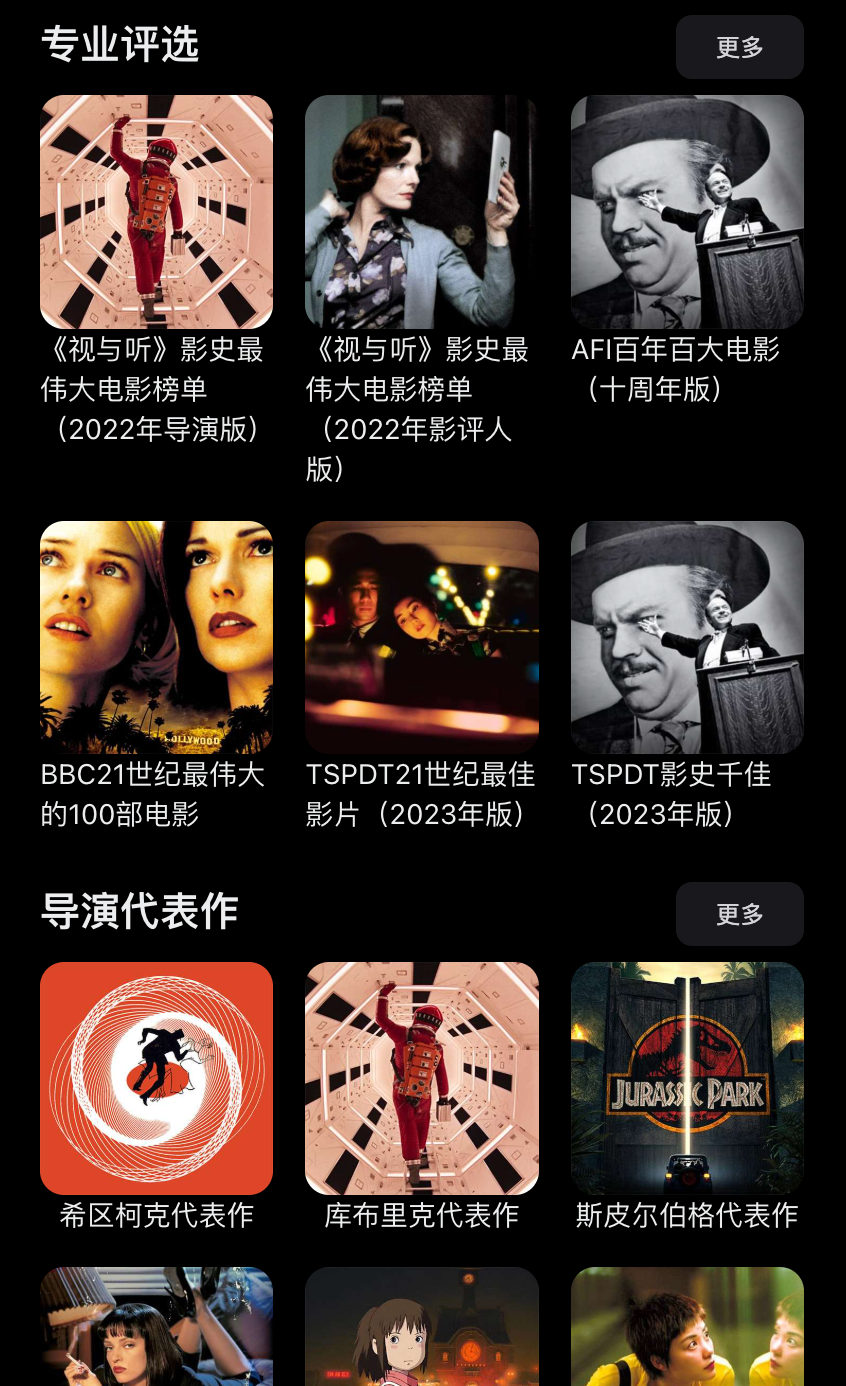
Task: Tap the bottom right director collection poster
Action: (x=686, y=1330)
